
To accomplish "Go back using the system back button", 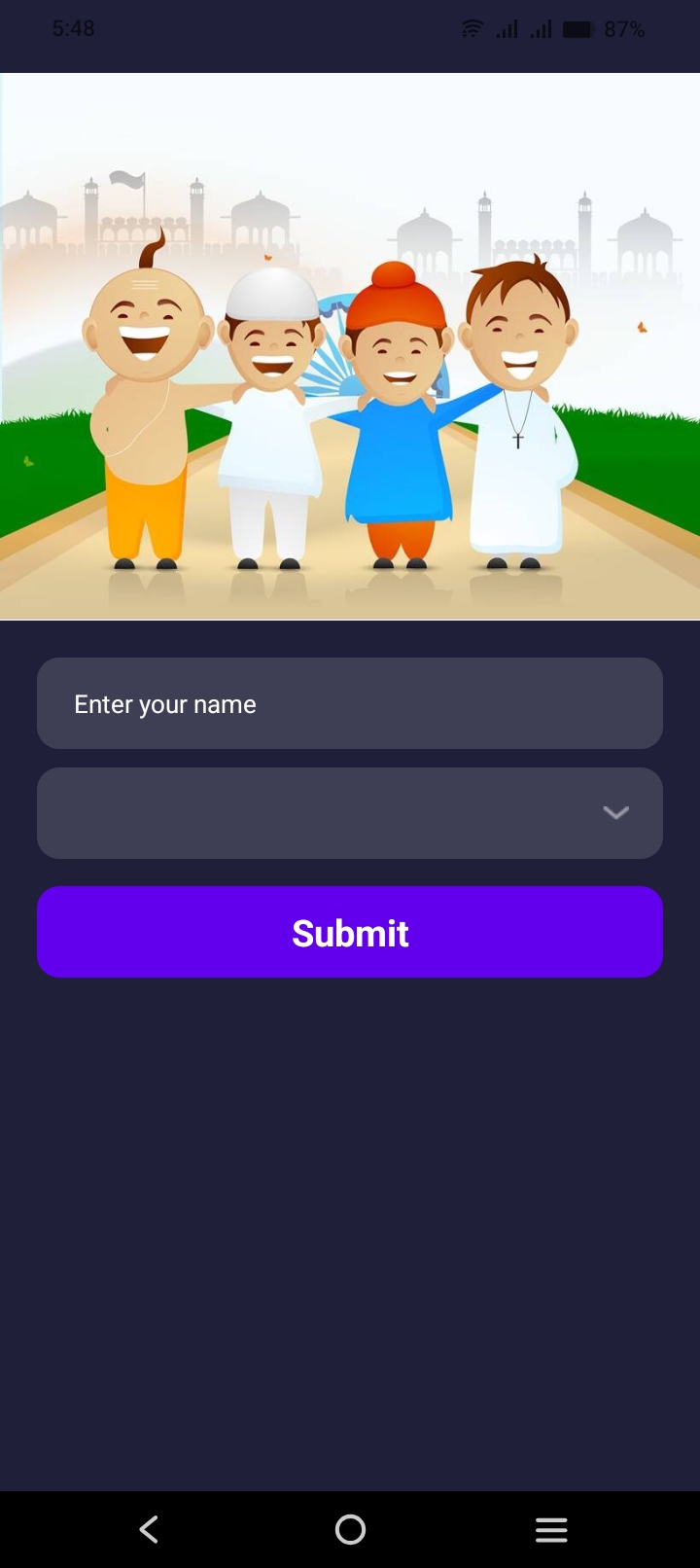I will (149, 1530).
